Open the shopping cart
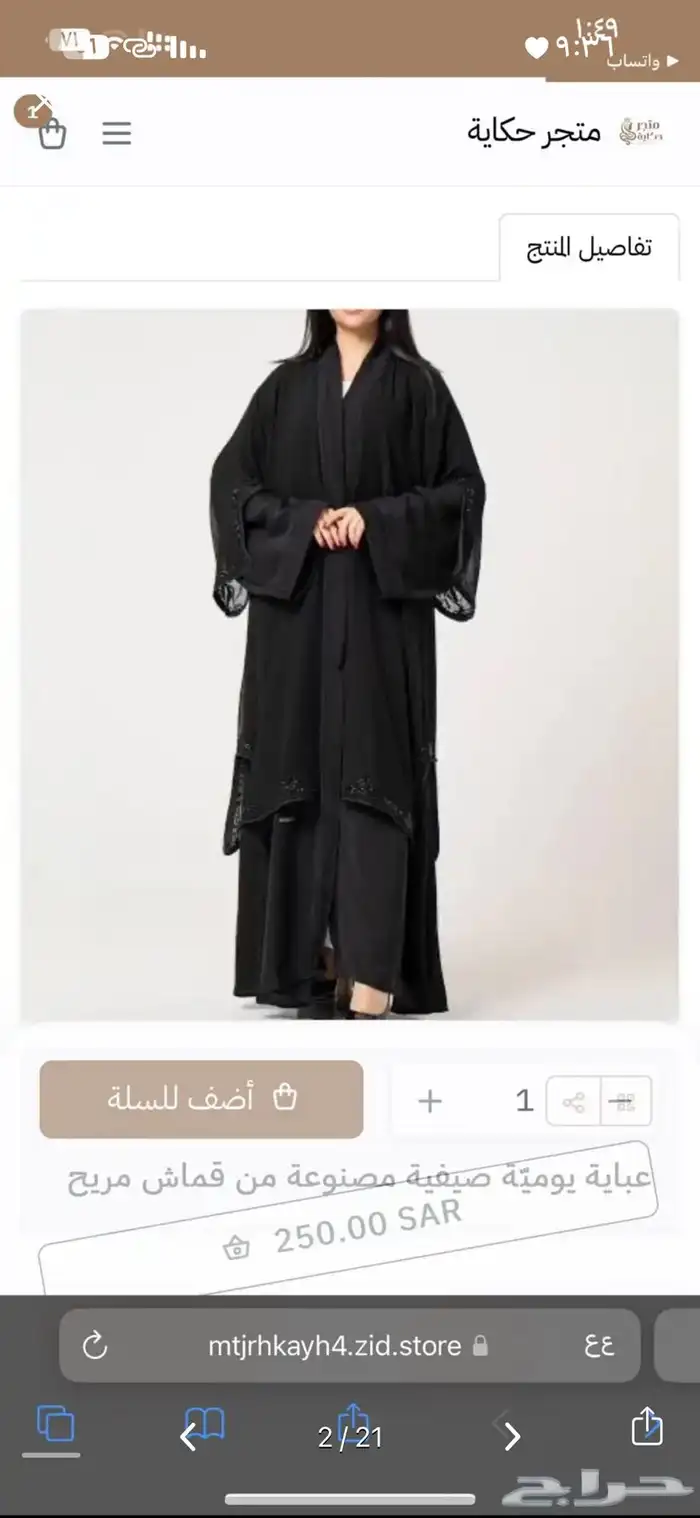The height and width of the screenshot is (1518, 700). [52, 133]
